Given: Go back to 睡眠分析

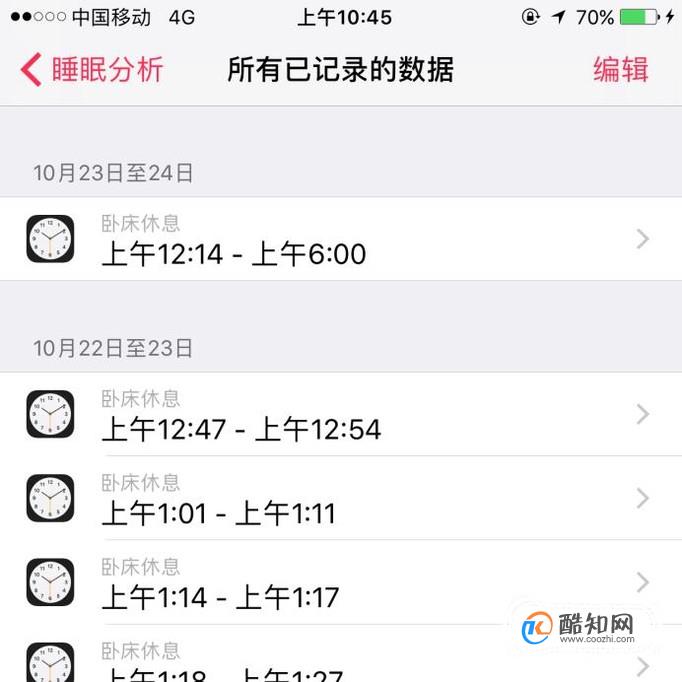Looking at the screenshot, I should [92, 70].
